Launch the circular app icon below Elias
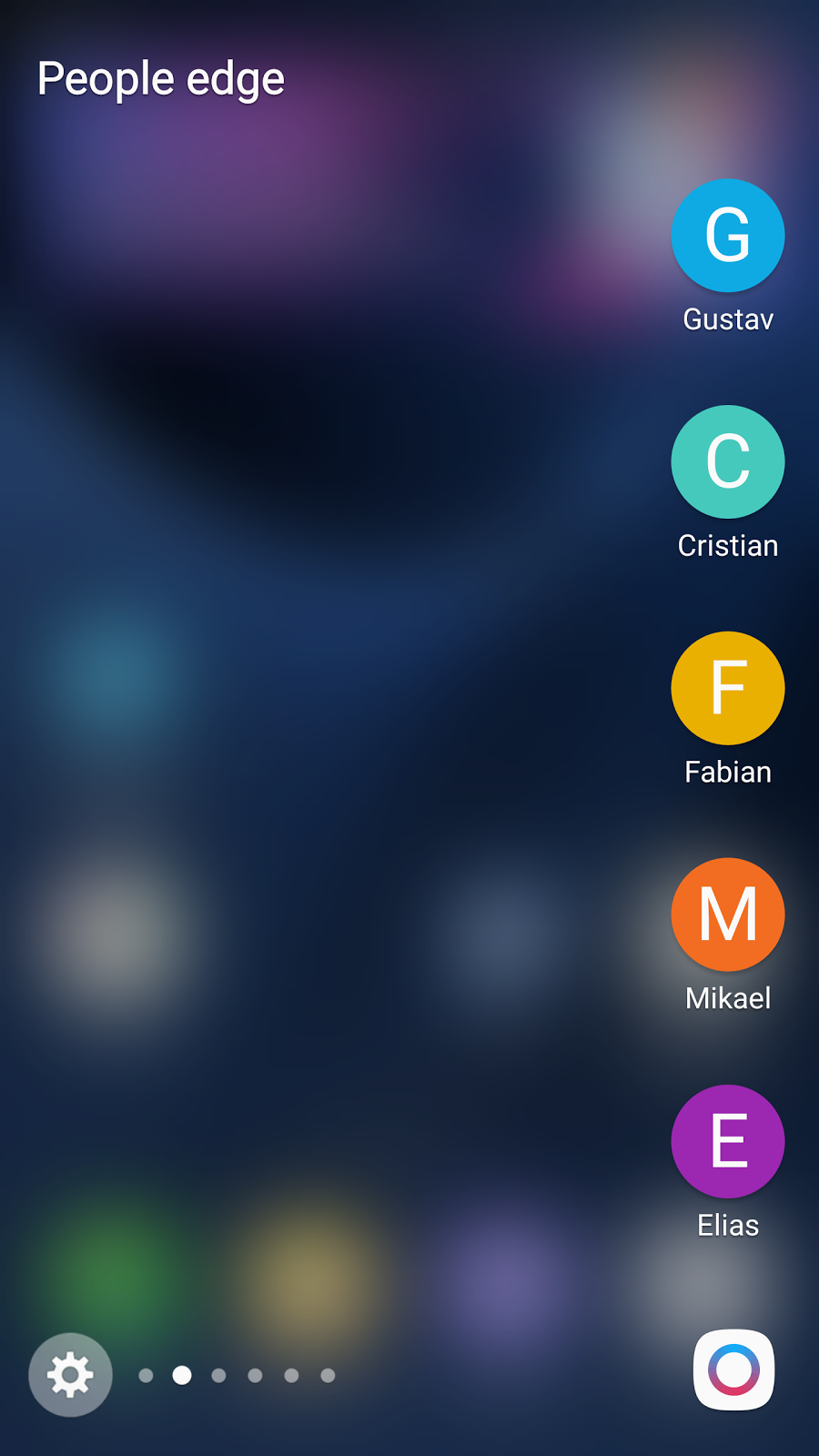Image resolution: width=819 pixels, height=1456 pixels. click(x=733, y=1370)
